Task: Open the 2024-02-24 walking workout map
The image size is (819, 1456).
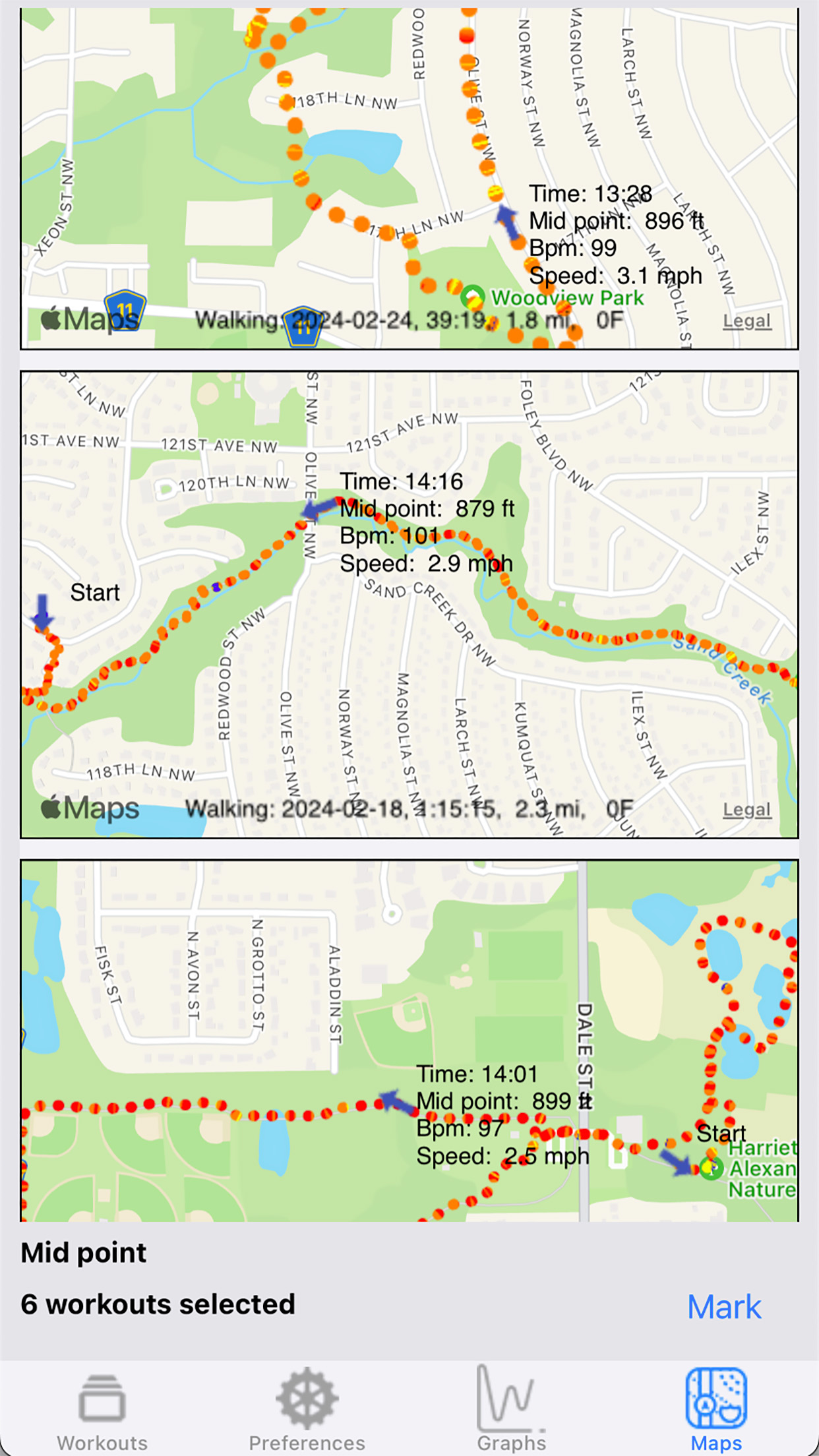Action: [x=409, y=178]
